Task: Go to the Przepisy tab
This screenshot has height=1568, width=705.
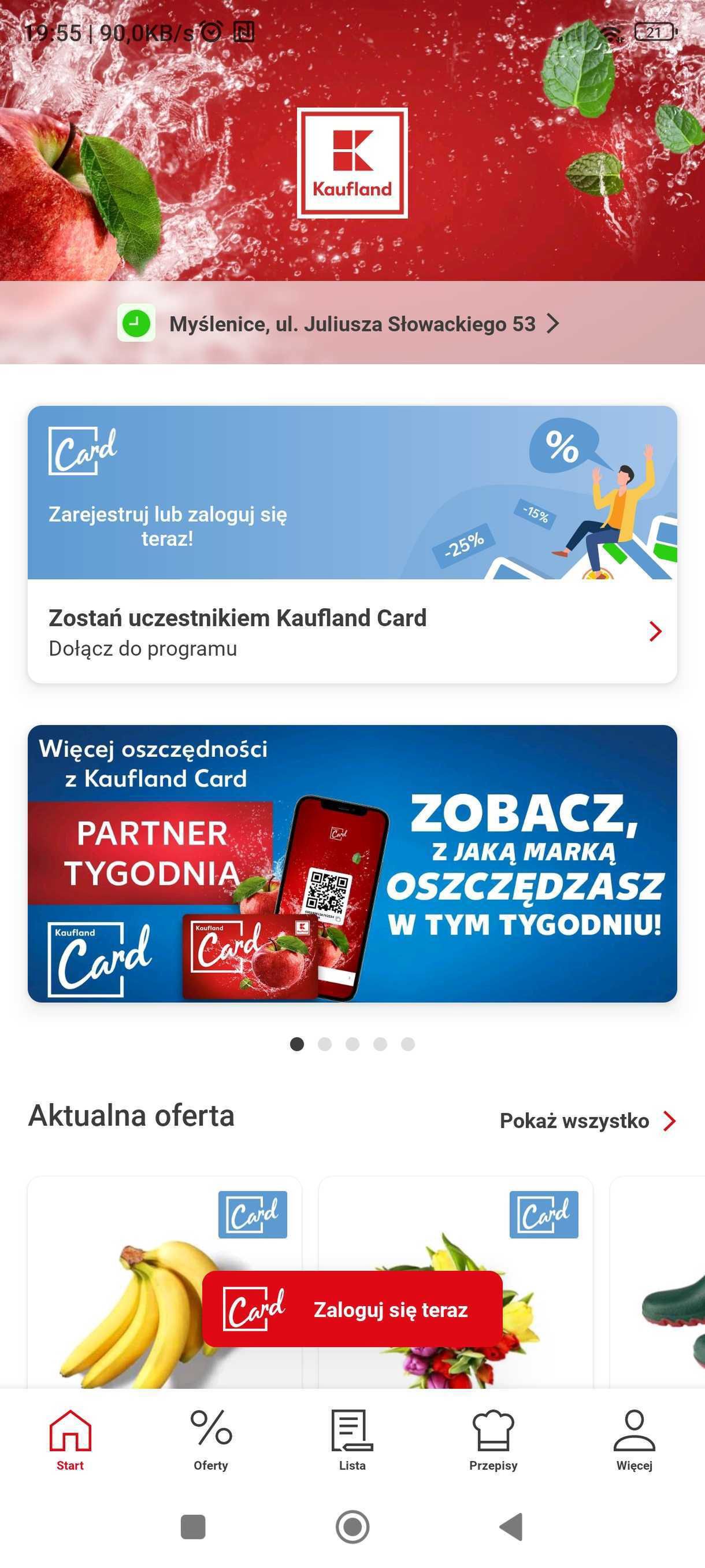Action: click(493, 1440)
